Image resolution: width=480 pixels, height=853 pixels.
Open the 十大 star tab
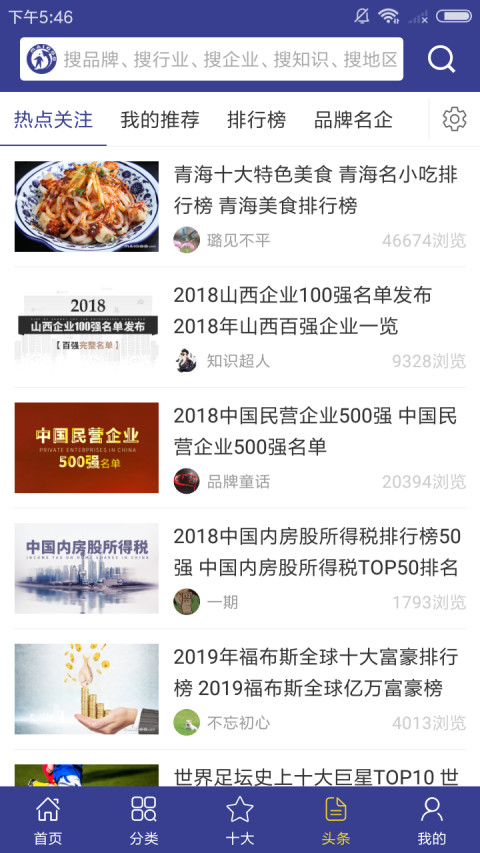tap(240, 820)
